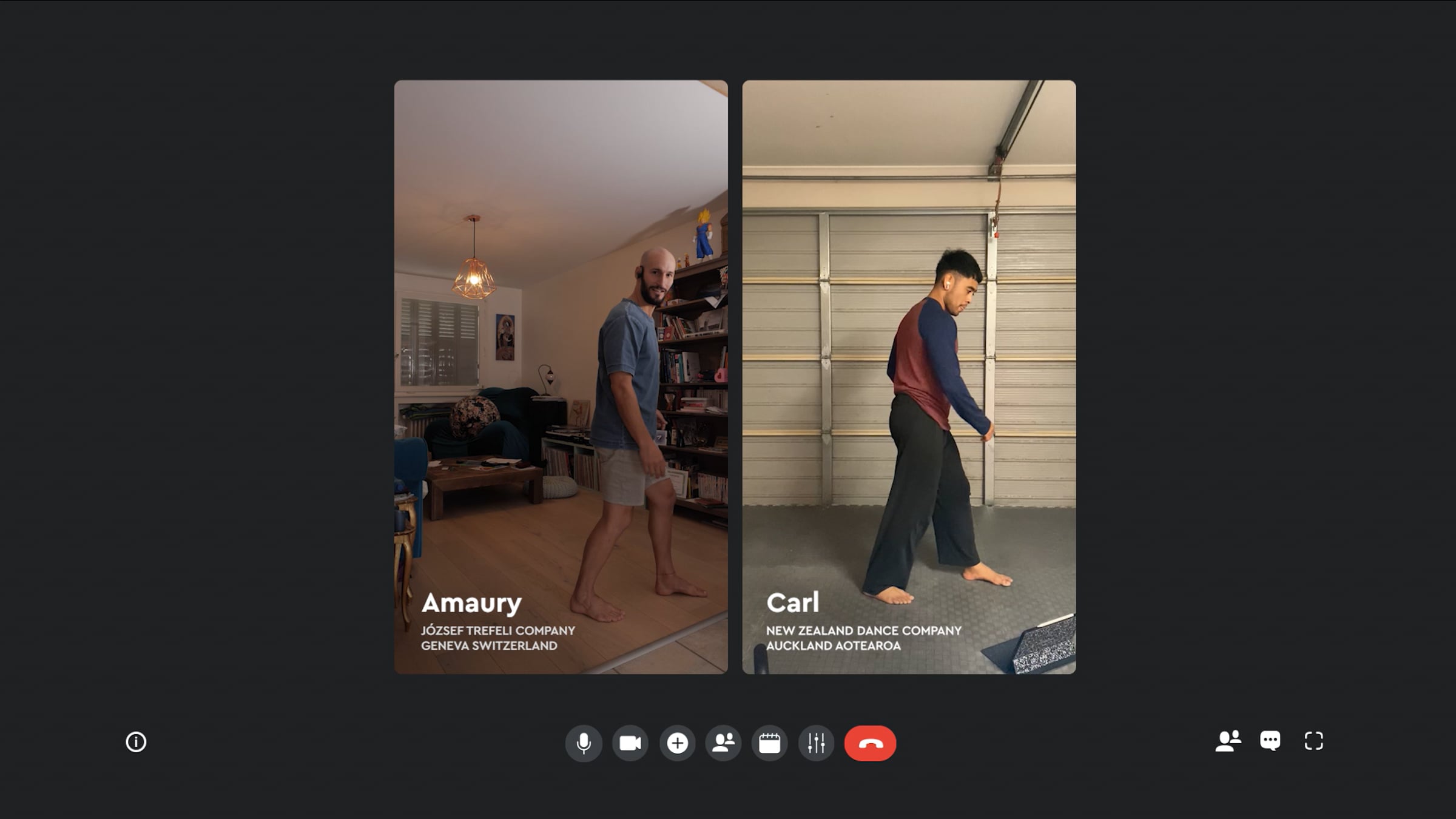Turn off the video camera
This screenshot has height=819, width=1456.
click(x=630, y=743)
